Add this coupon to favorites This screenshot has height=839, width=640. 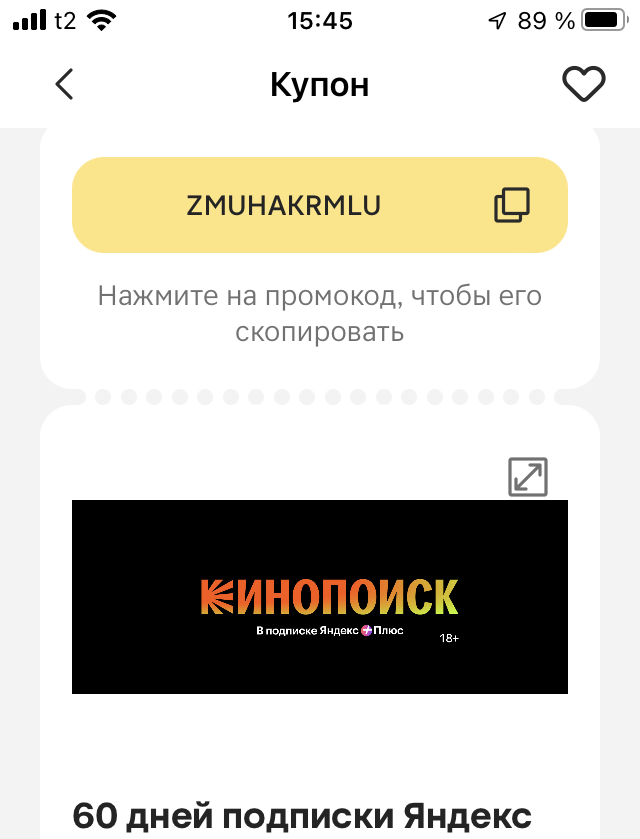click(584, 85)
